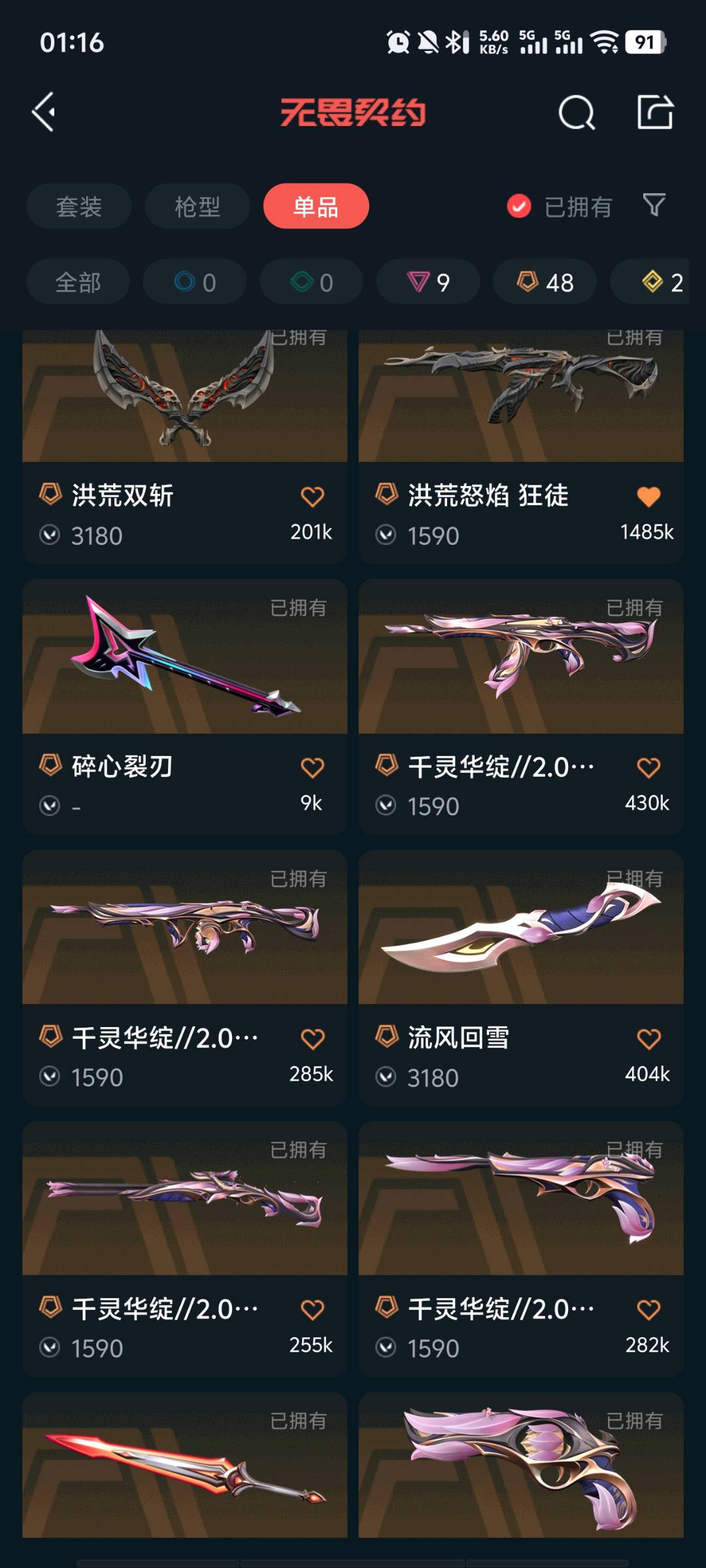
Task: Select the 单品 tab
Action: 316,206
